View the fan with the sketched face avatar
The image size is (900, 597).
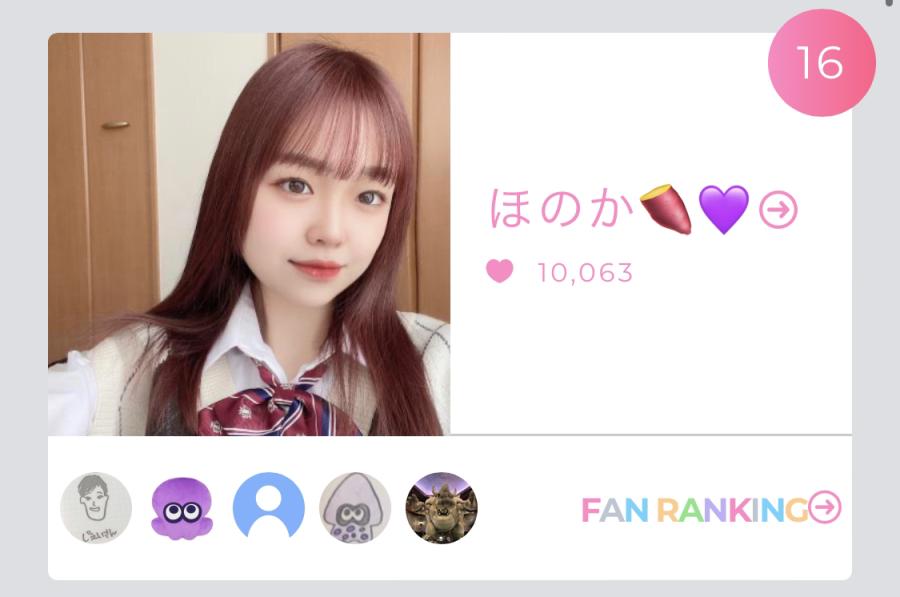point(96,508)
